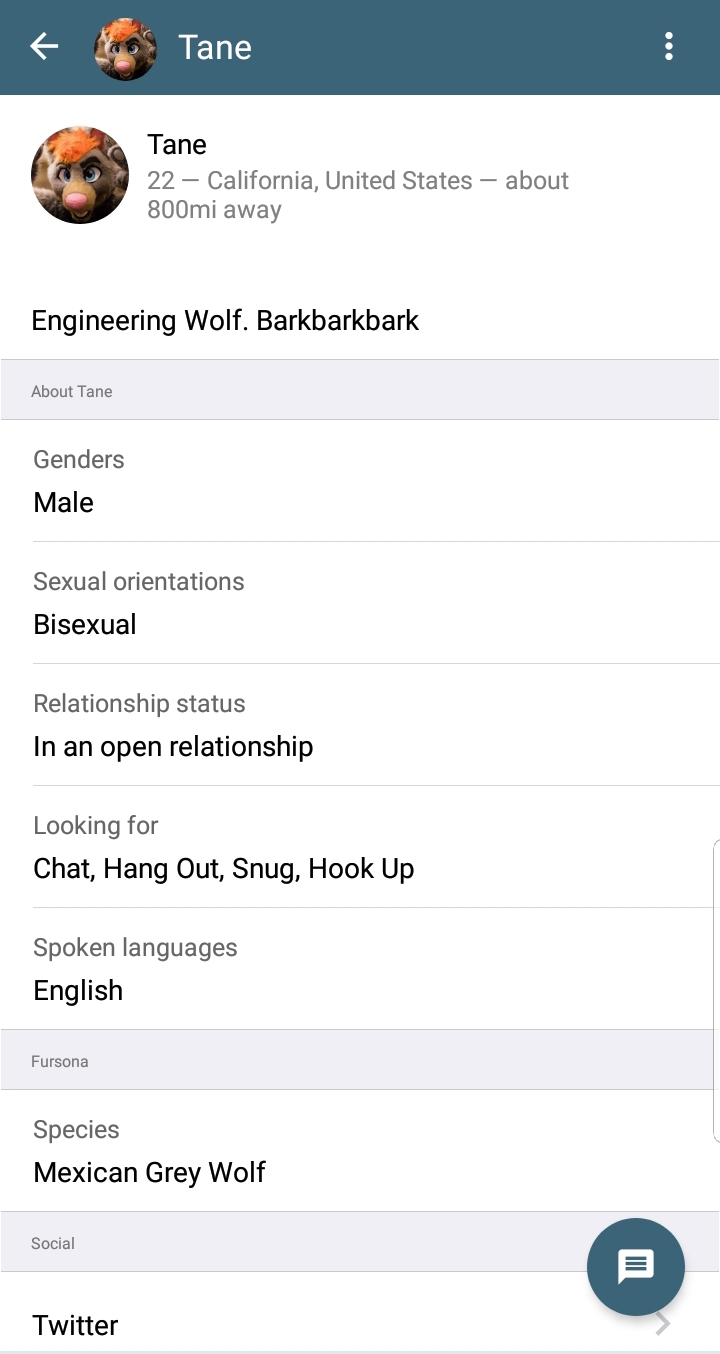Image resolution: width=720 pixels, height=1354 pixels.
Task: Open the three-dot overflow menu
Action: [668, 47]
